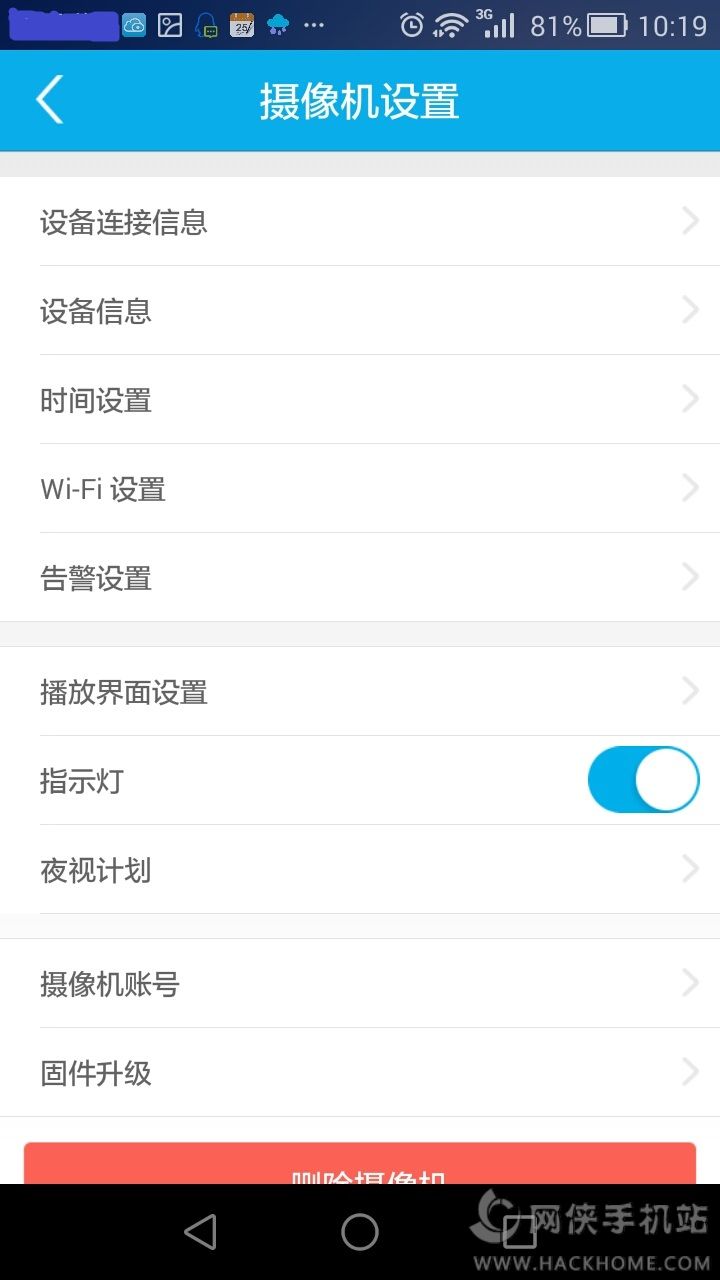Turn off the 指示灯 switch
720x1280 pixels.
(643, 780)
